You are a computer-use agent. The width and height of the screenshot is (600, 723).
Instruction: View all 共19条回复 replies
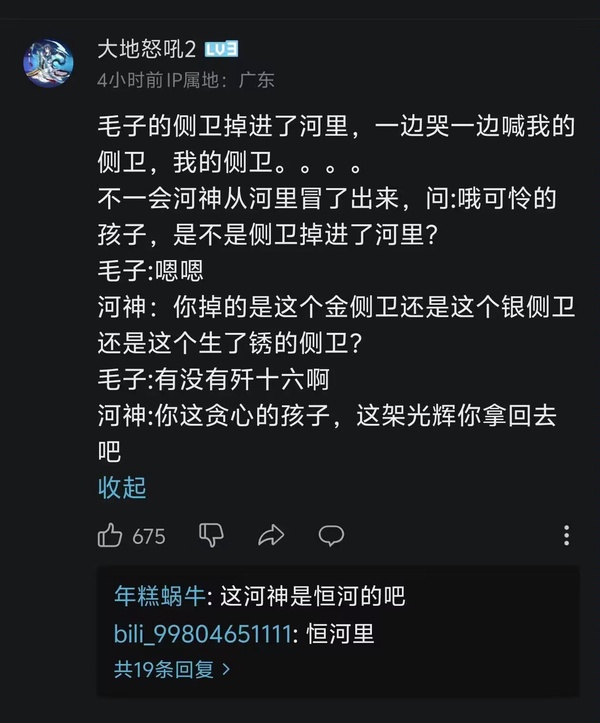pyautogui.click(x=172, y=669)
